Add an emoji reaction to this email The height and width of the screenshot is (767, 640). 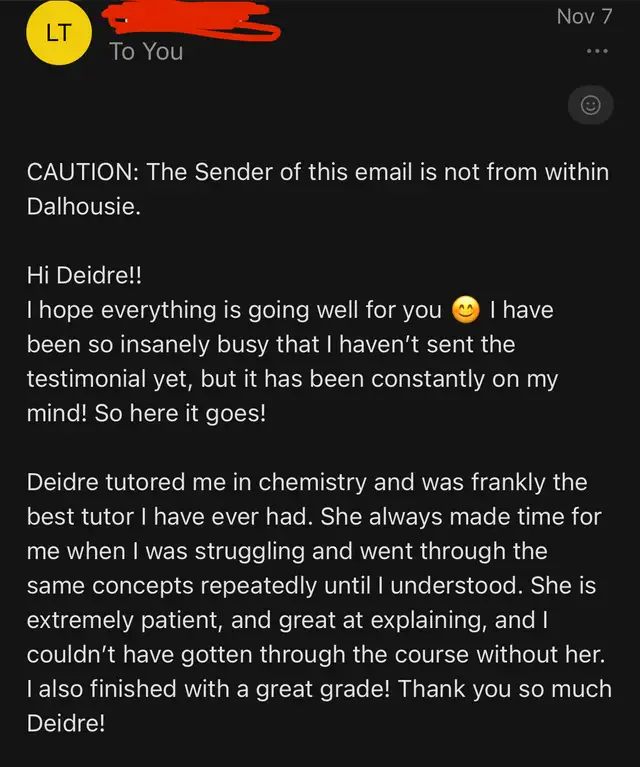[590, 105]
